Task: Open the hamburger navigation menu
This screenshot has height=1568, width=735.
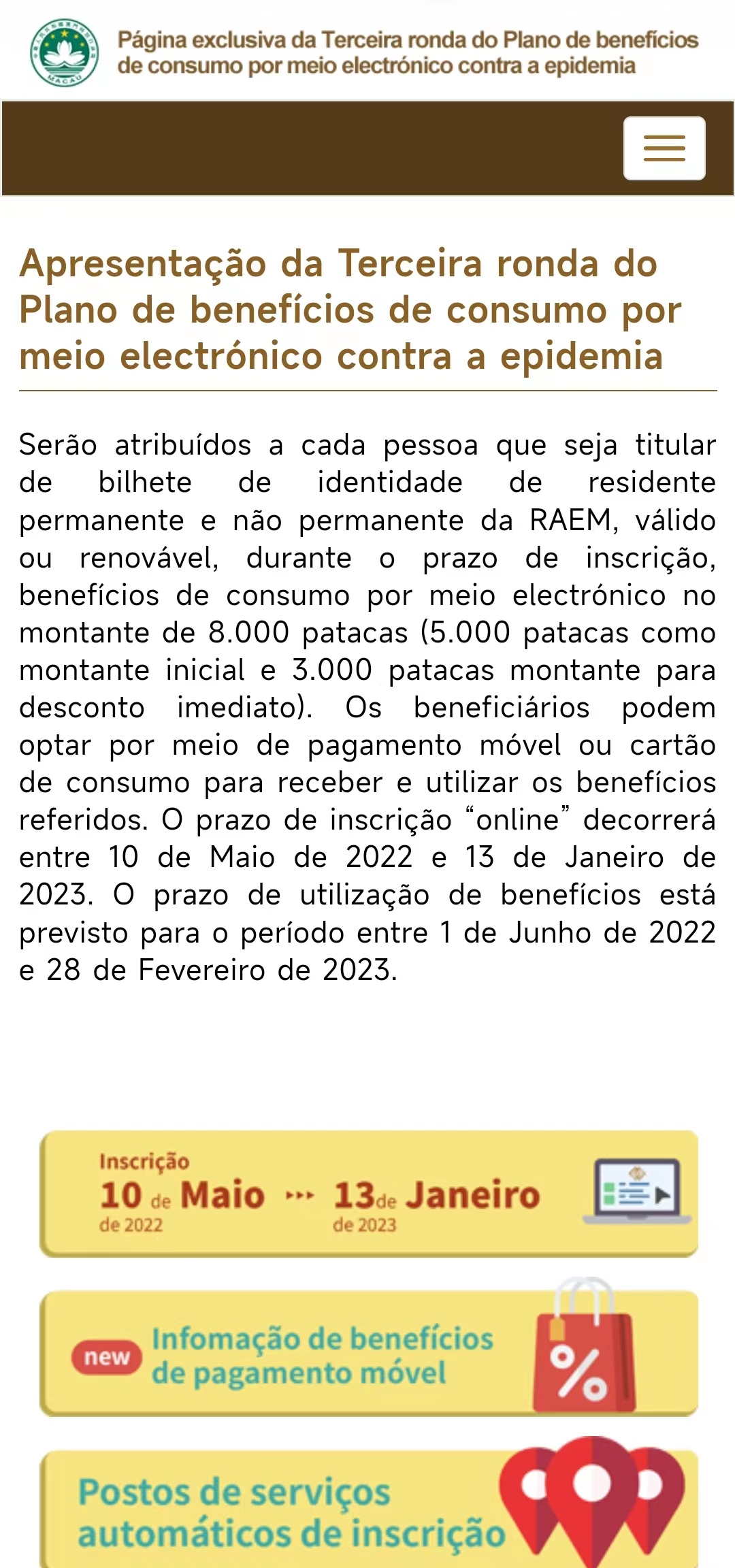Action: pos(664,148)
